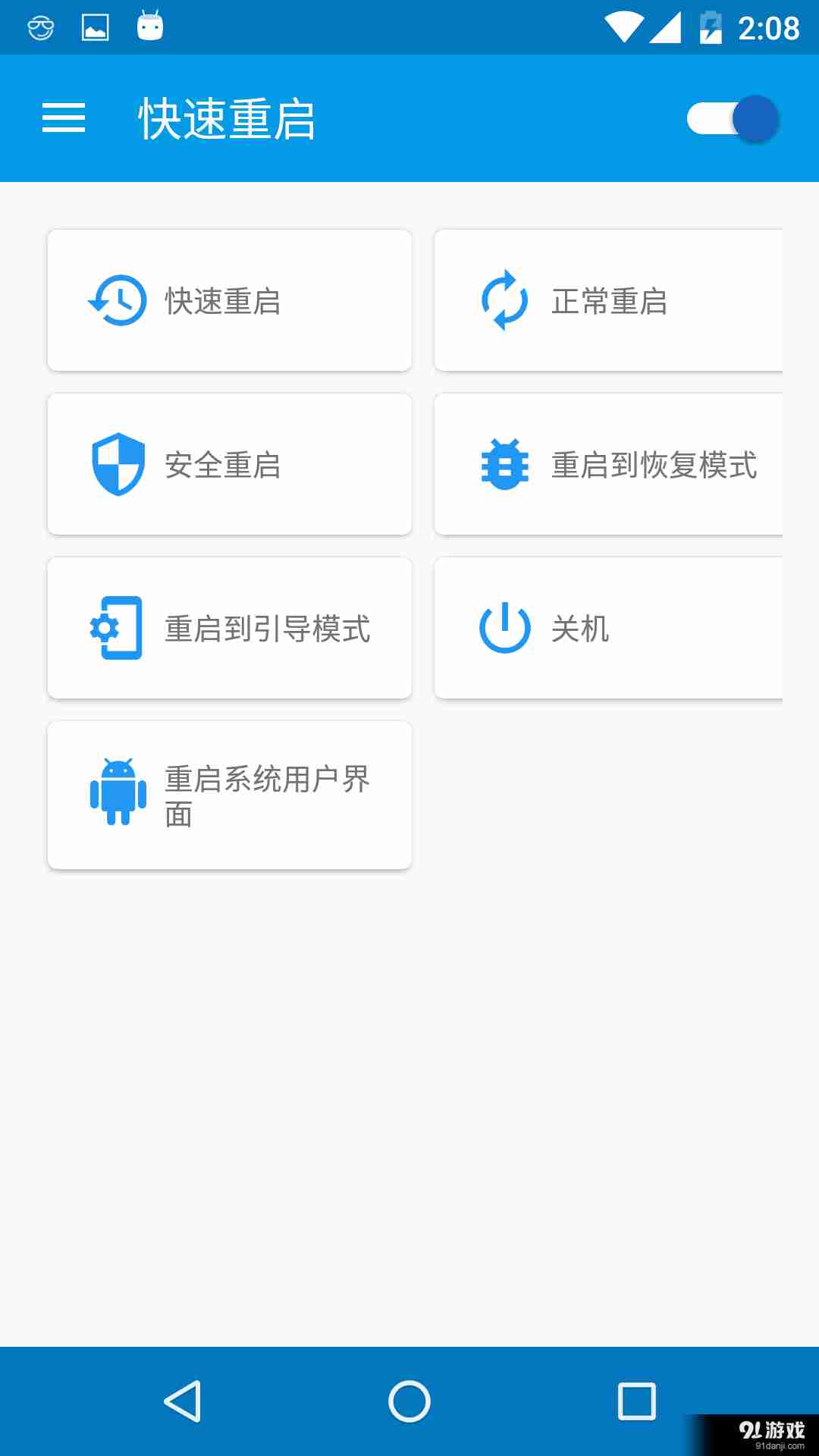819x1456 pixels.
Task: Toggle the switch in the app bar
Action: 733,119
